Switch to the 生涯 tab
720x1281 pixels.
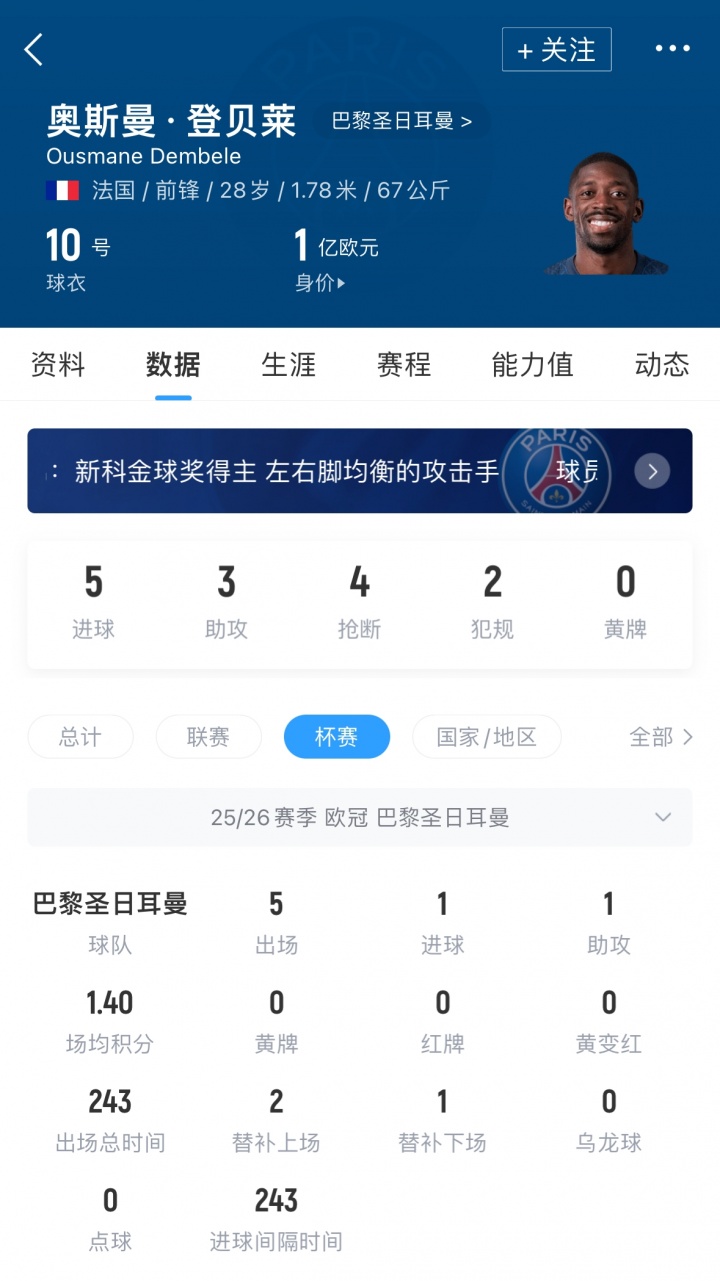(x=288, y=365)
